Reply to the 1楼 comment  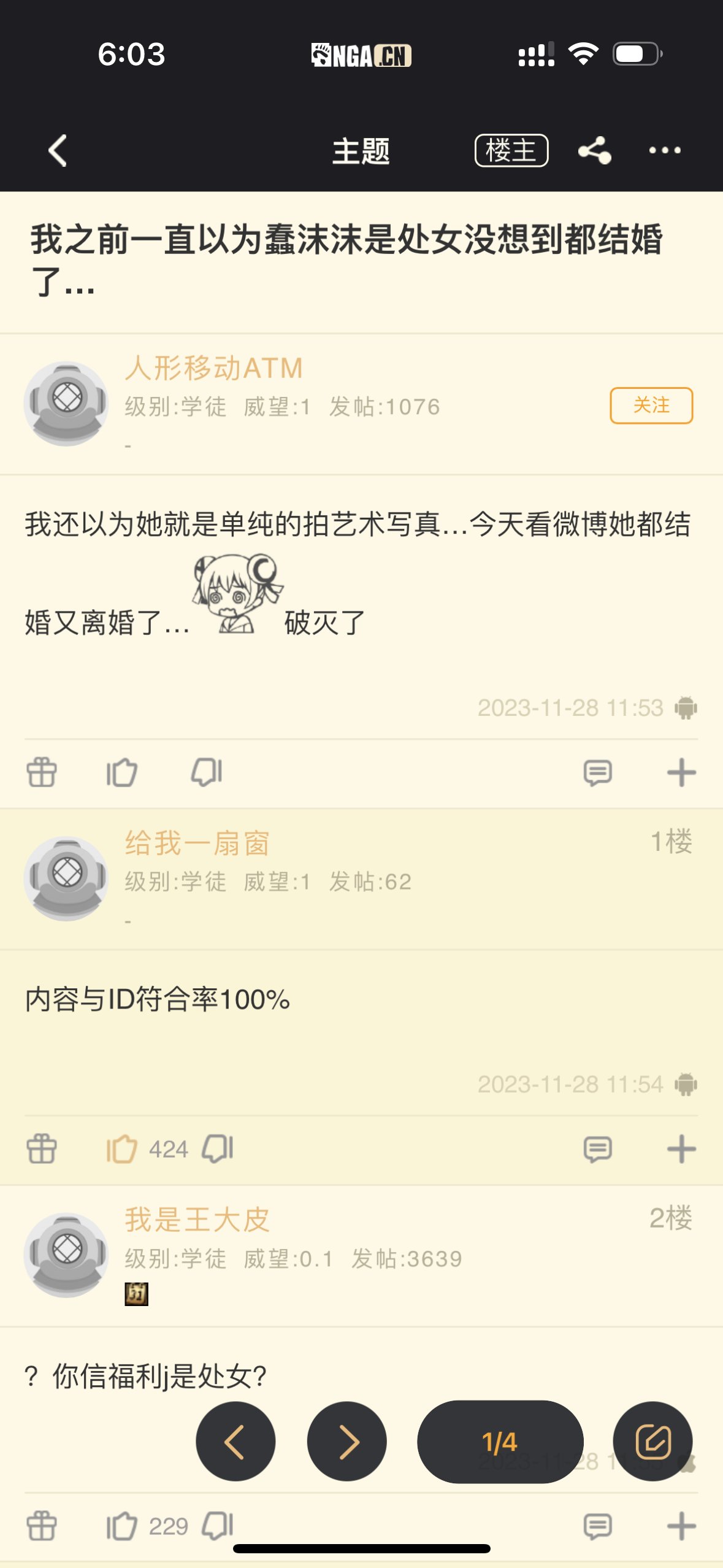pos(597,1149)
